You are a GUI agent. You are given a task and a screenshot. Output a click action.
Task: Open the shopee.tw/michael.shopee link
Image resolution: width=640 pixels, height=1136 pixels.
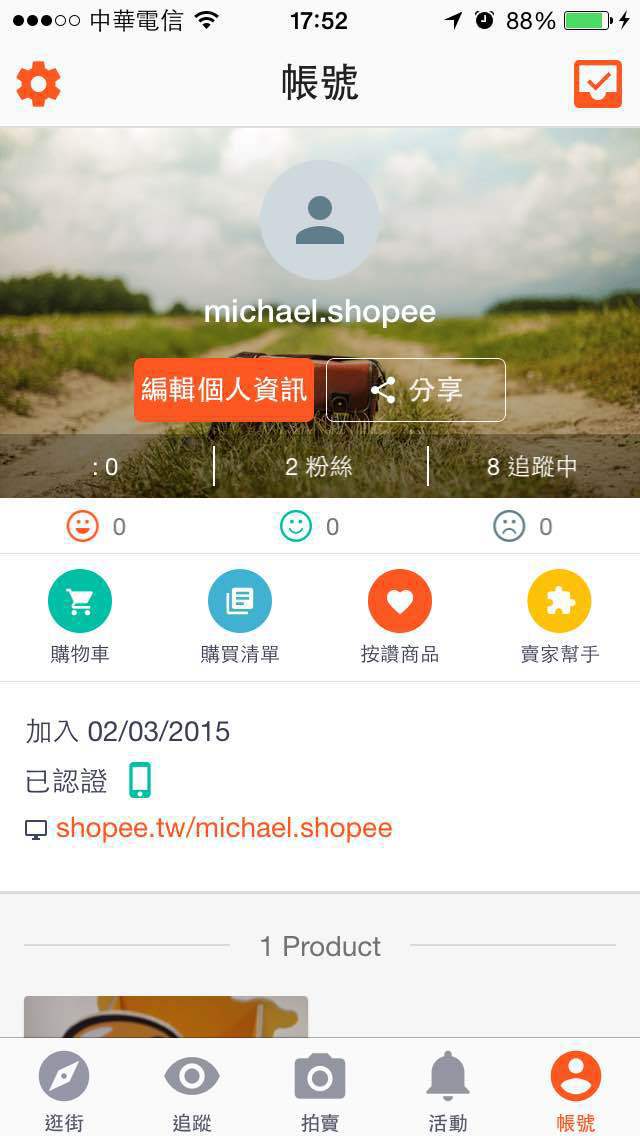click(x=224, y=828)
